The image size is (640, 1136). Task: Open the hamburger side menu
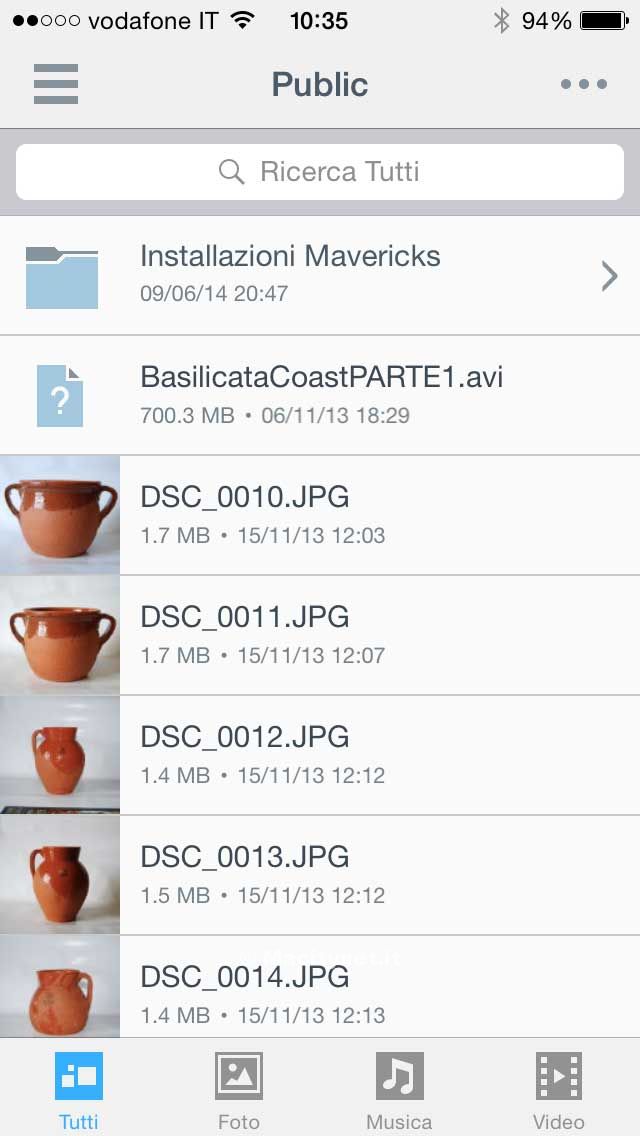[56, 84]
